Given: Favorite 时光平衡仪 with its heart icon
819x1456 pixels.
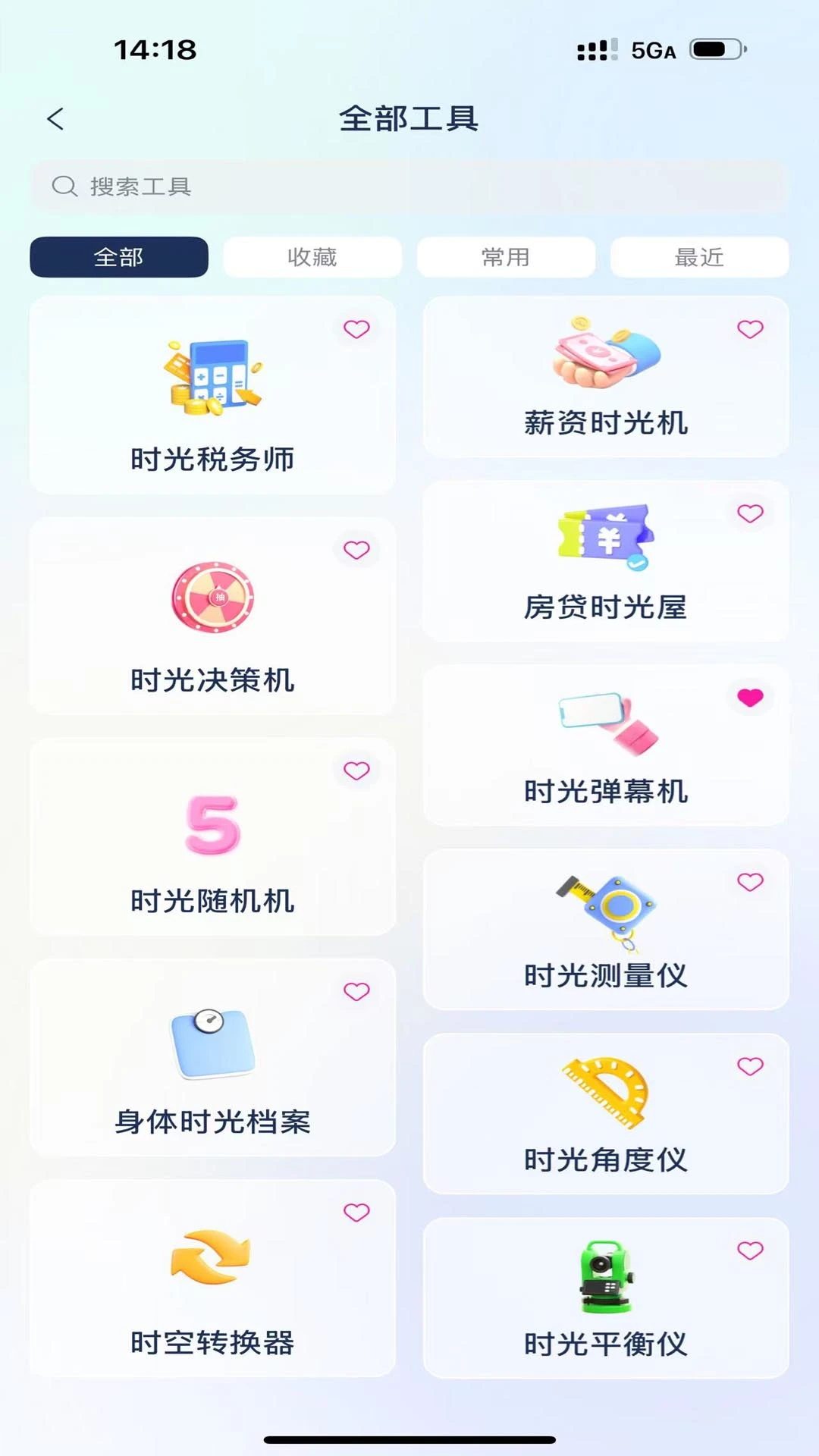Looking at the screenshot, I should 750,1250.
